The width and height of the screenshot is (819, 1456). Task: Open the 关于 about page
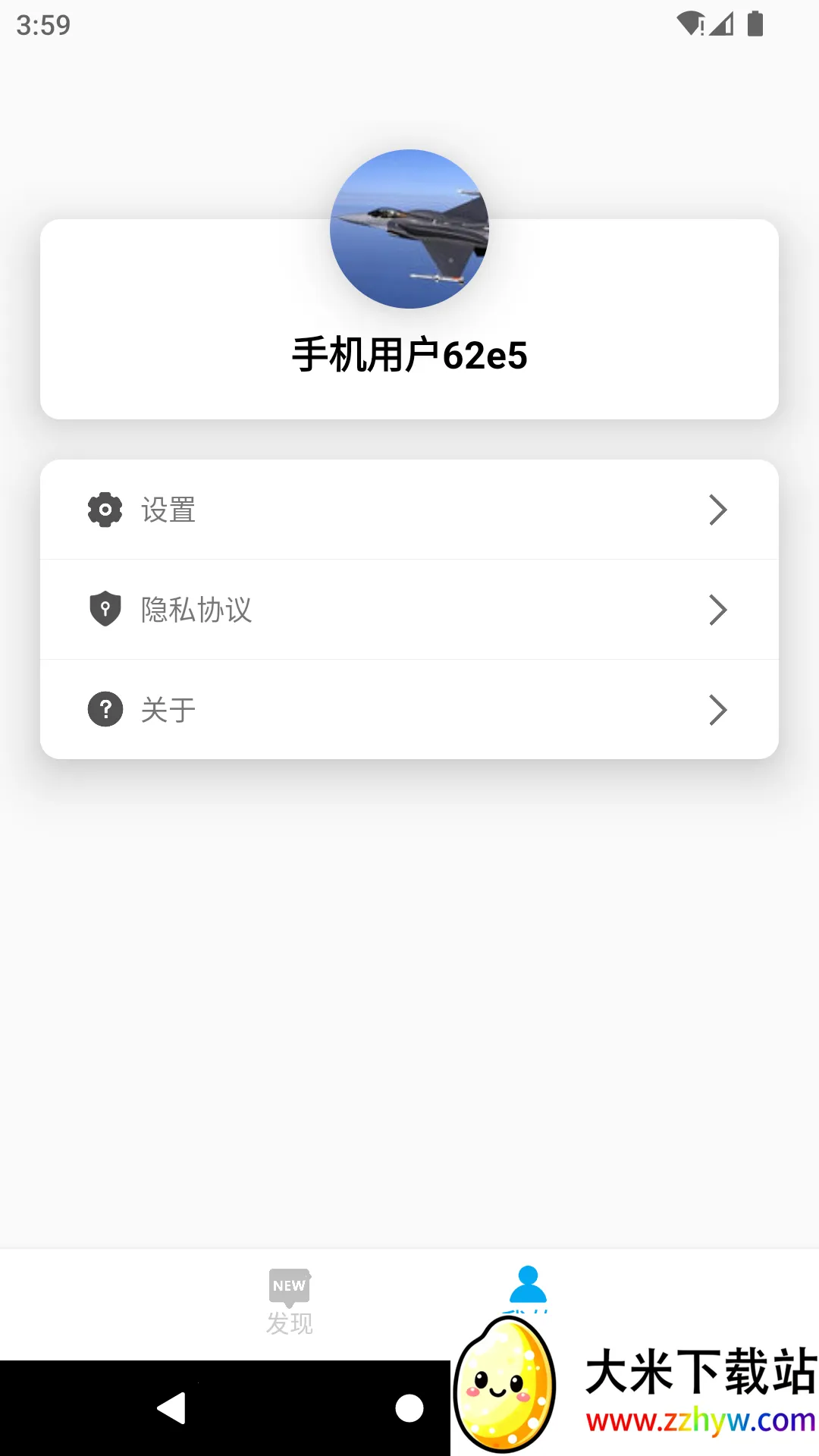point(409,710)
